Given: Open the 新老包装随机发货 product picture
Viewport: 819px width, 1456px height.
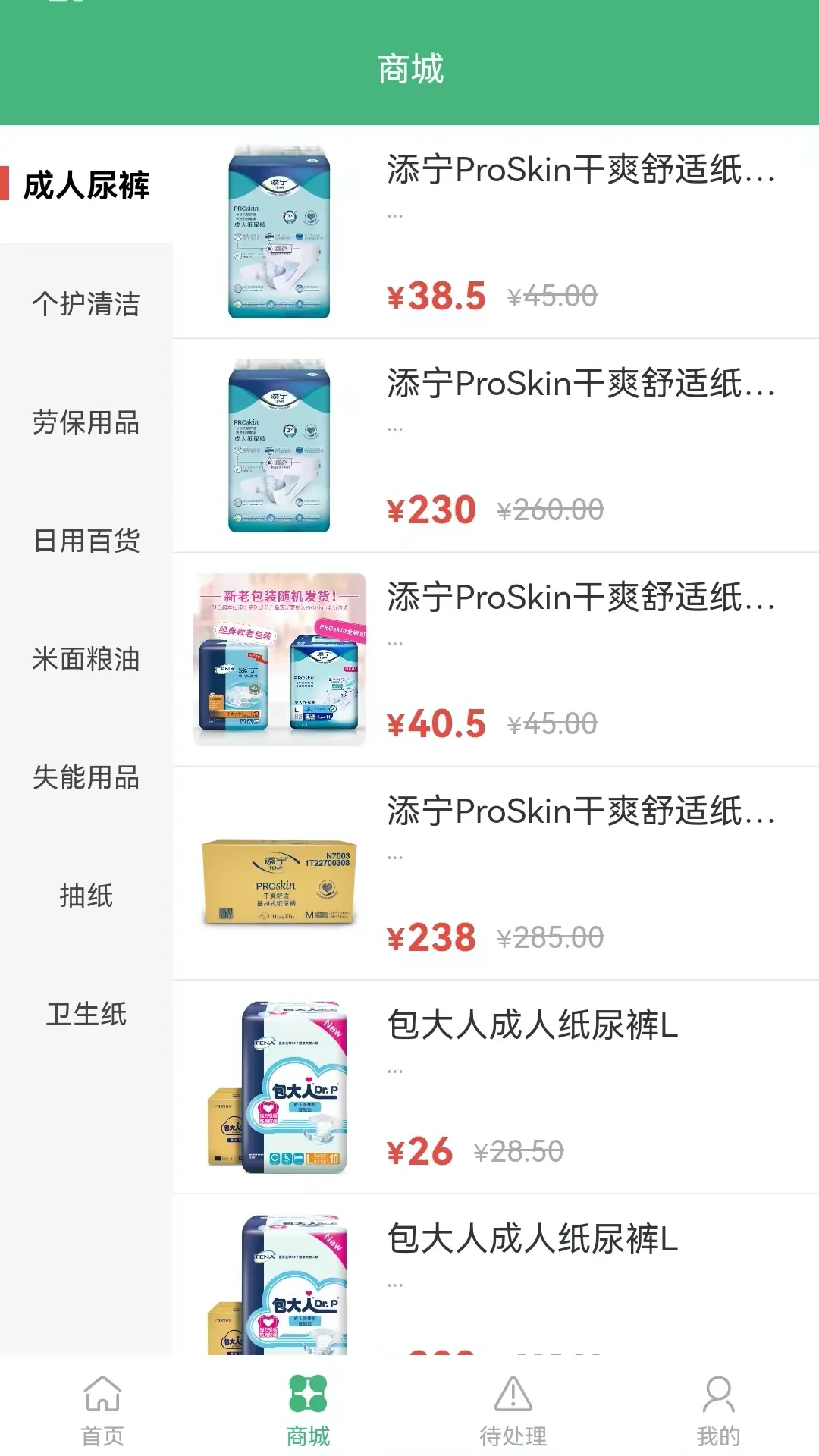Looking at the screenshot, I should point(279,660).
